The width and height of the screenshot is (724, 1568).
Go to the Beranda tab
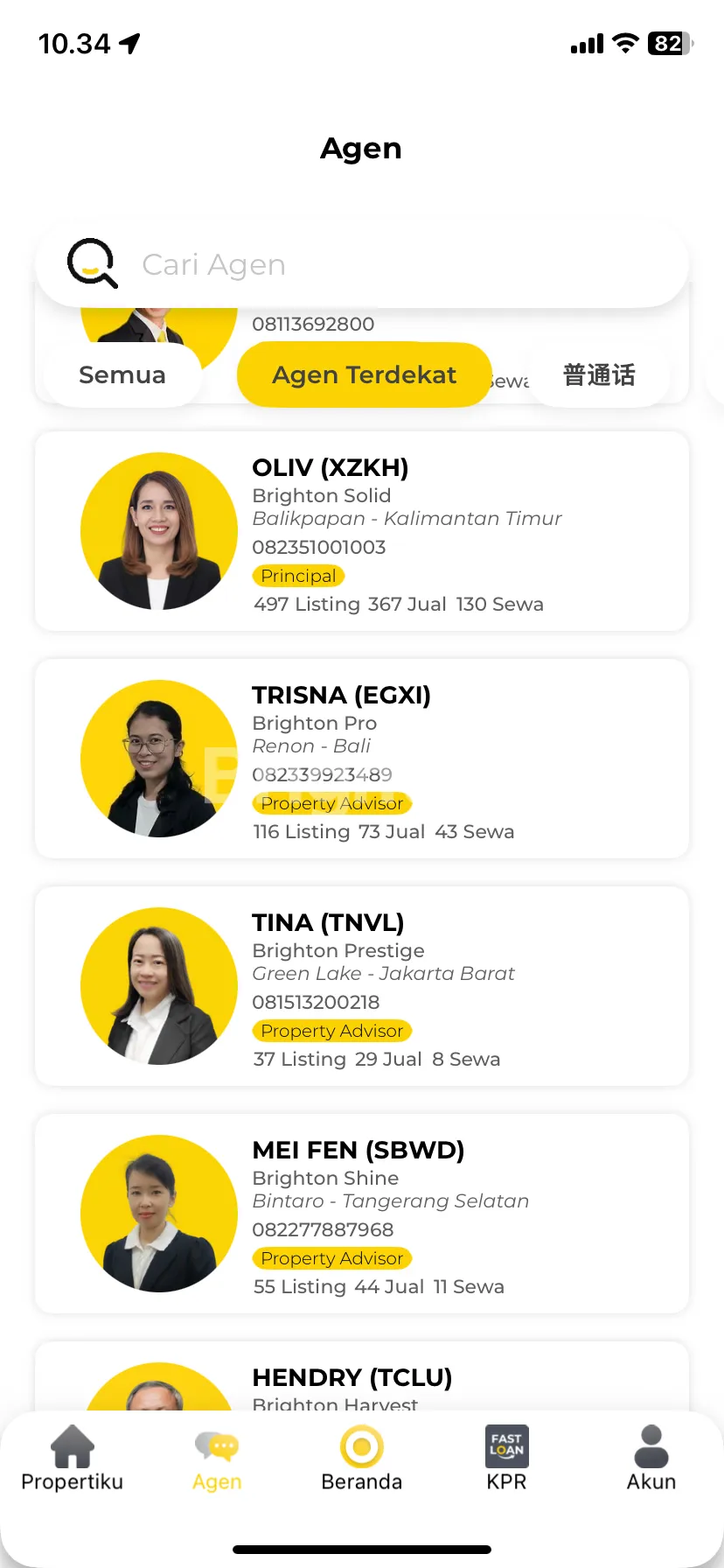click(362, 1459)
